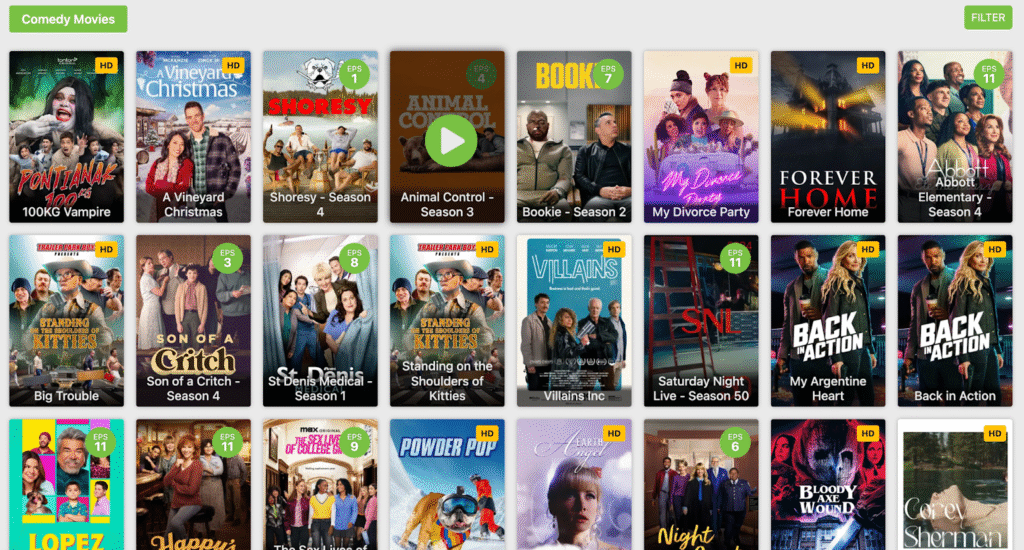1024x550 pixels.
Task: View the Back in Action card
Action: pyautogui.click(x=955, y=320)
